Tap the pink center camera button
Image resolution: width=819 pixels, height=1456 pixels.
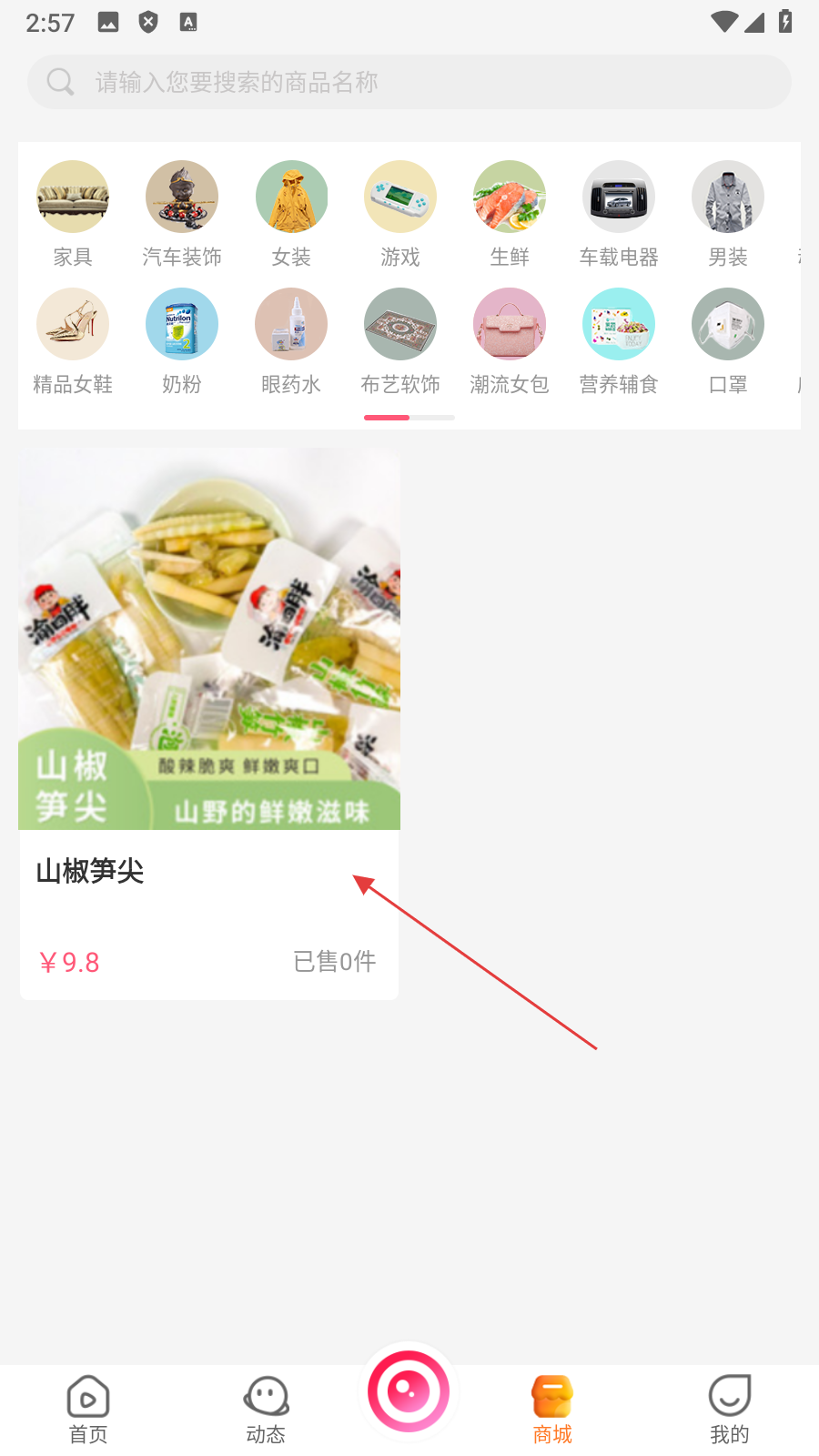point(409,1391)
